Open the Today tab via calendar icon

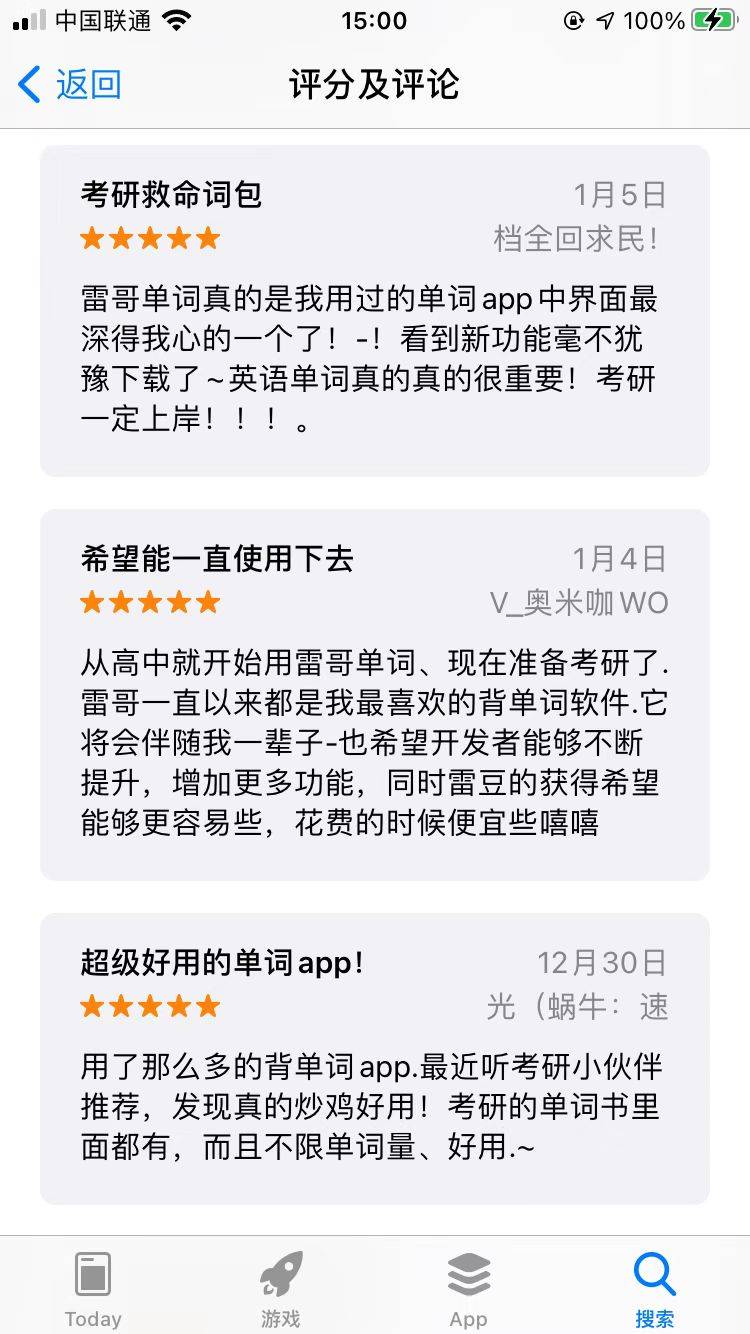[92, 1271]
